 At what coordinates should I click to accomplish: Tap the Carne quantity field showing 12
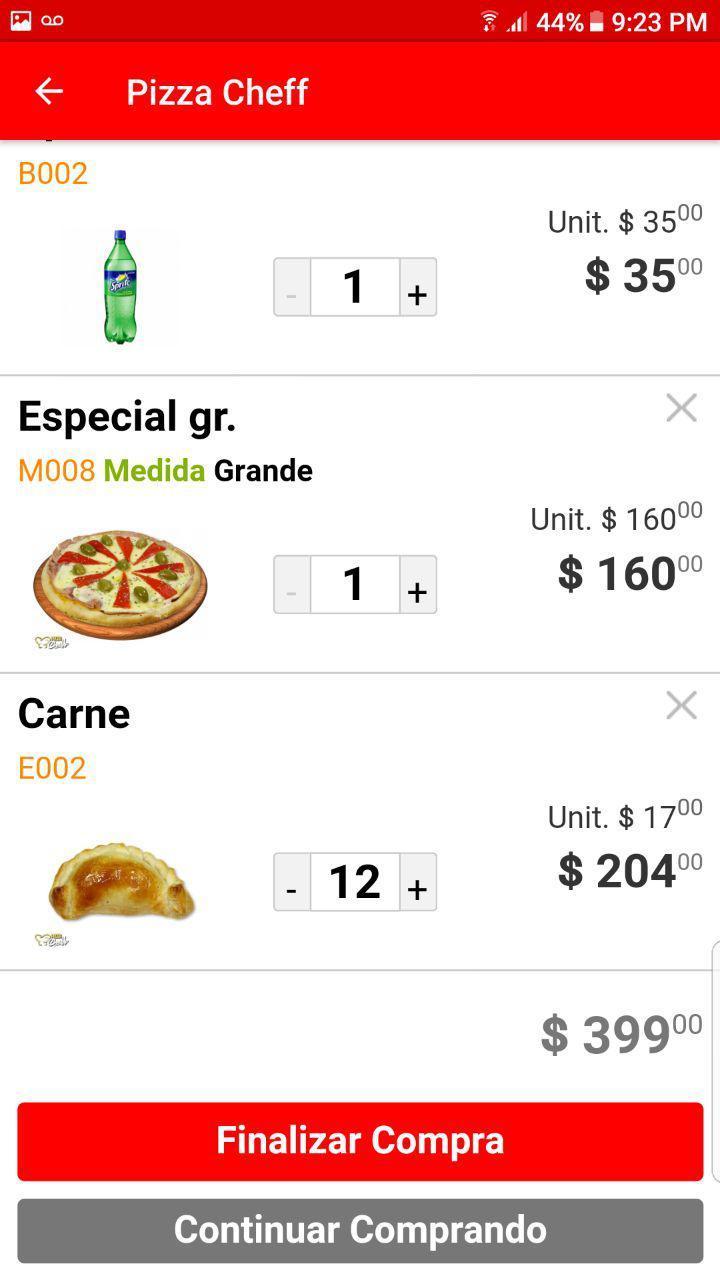pyautogui.click(x=355, y=882)
